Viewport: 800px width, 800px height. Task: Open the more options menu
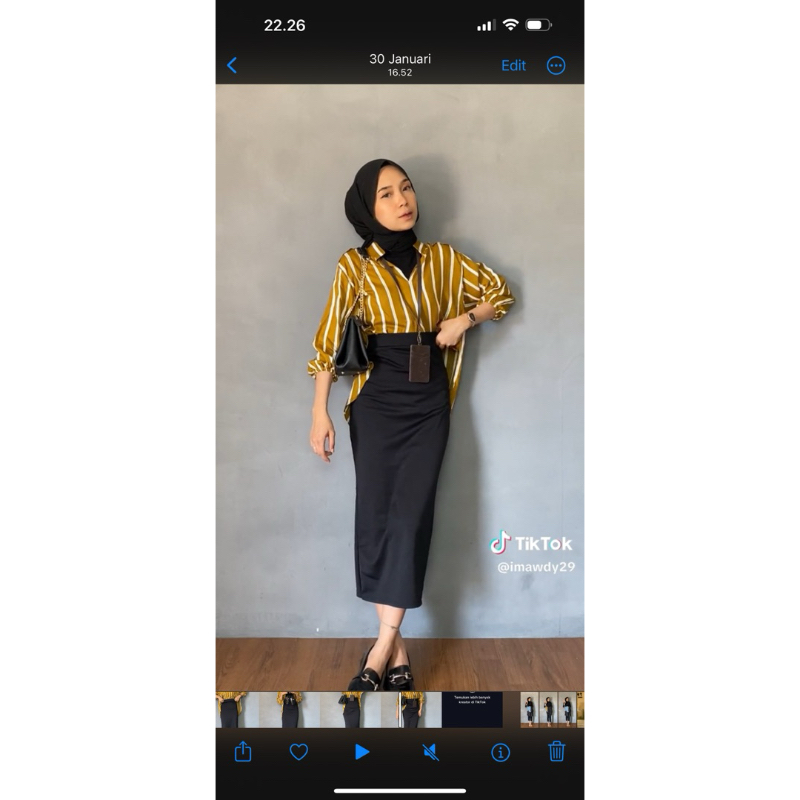pyautogui.click(x=556, y=66)
